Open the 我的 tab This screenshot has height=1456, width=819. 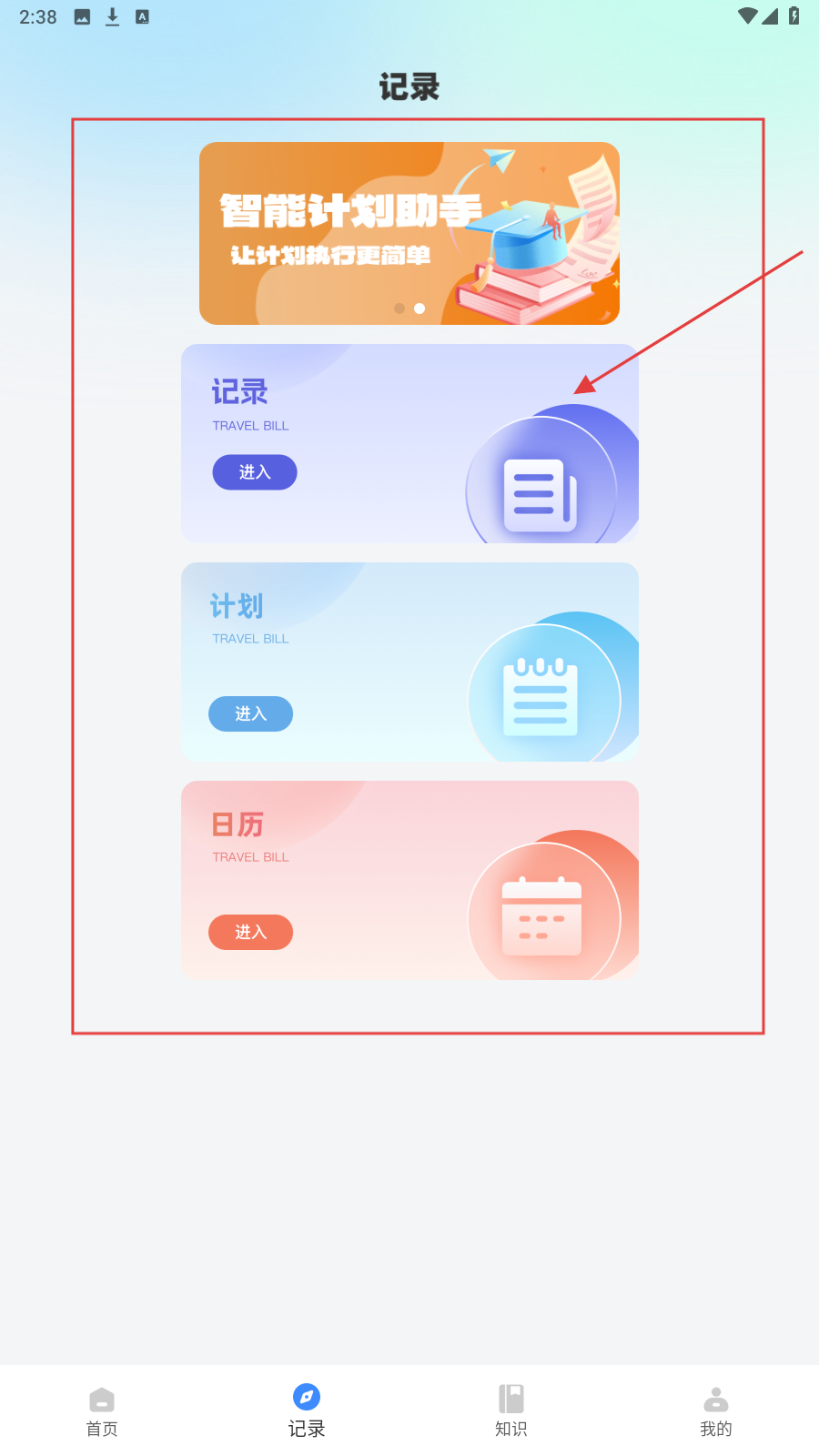(x=716, y=1410)
